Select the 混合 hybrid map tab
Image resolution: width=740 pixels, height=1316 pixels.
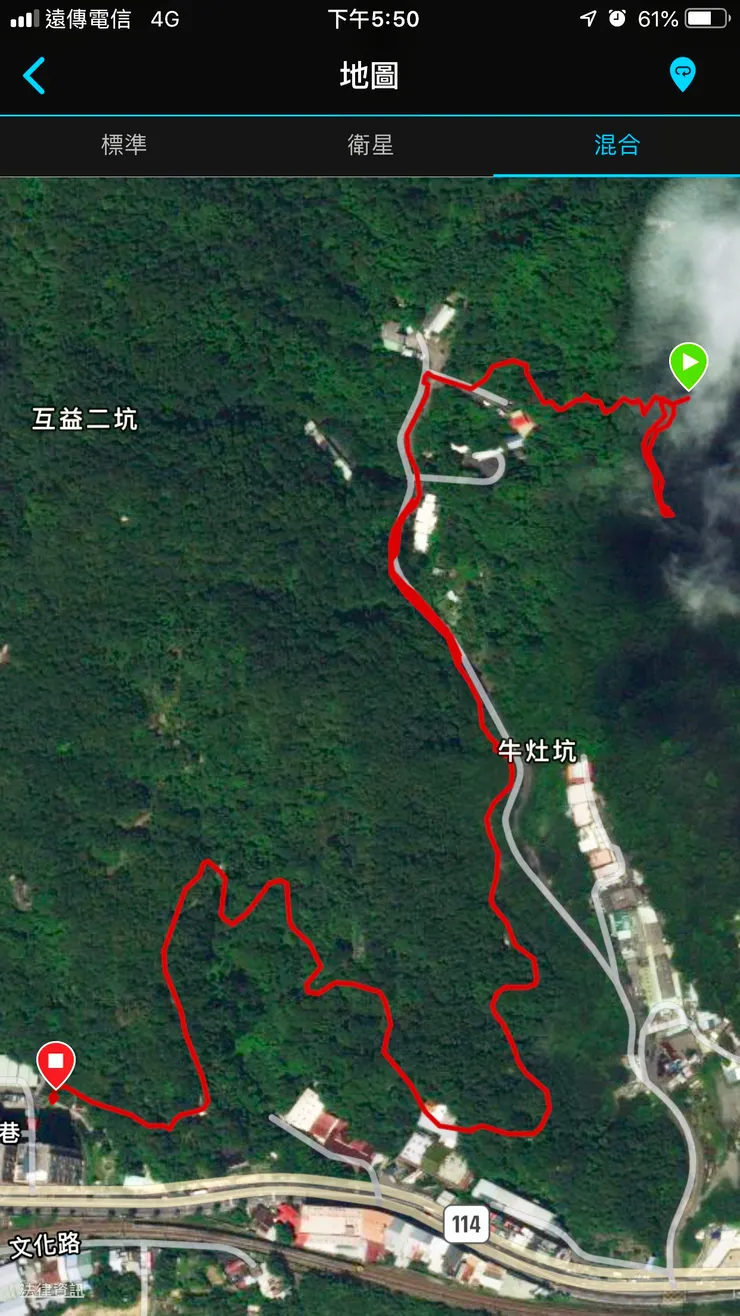click(x=616, y=145)
